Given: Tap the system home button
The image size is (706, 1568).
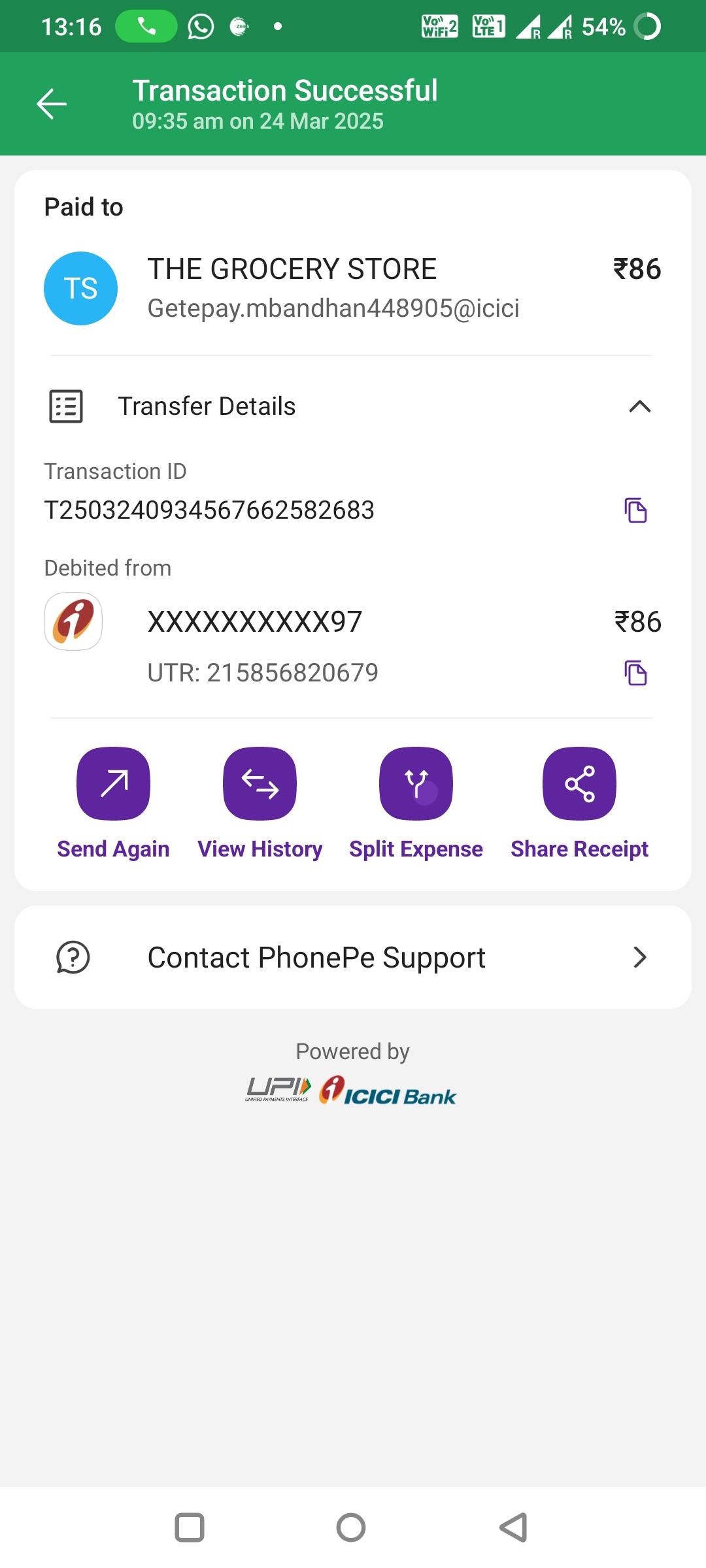Looking at the screenshot, I should coord(351,1527).
